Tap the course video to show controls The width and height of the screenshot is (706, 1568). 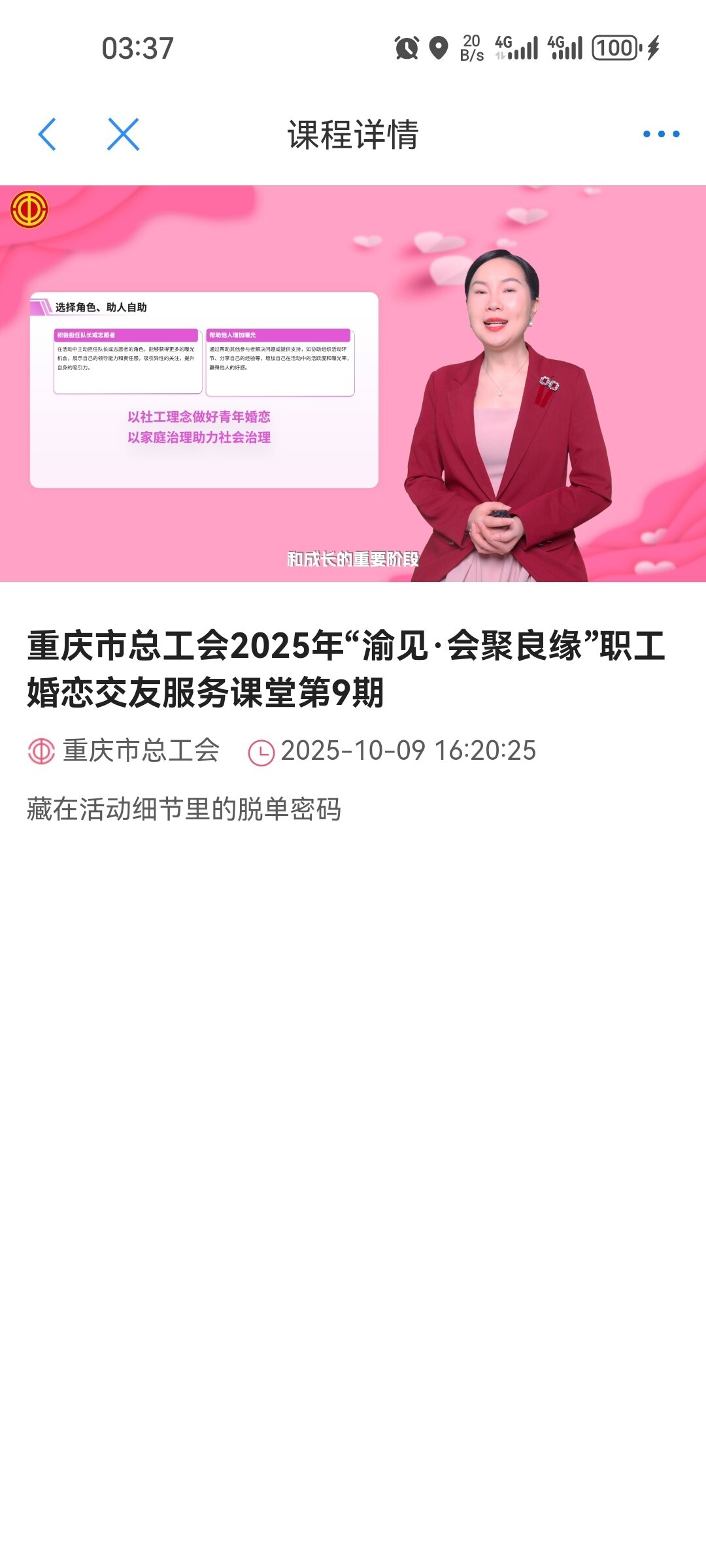(x=353, y=384)
